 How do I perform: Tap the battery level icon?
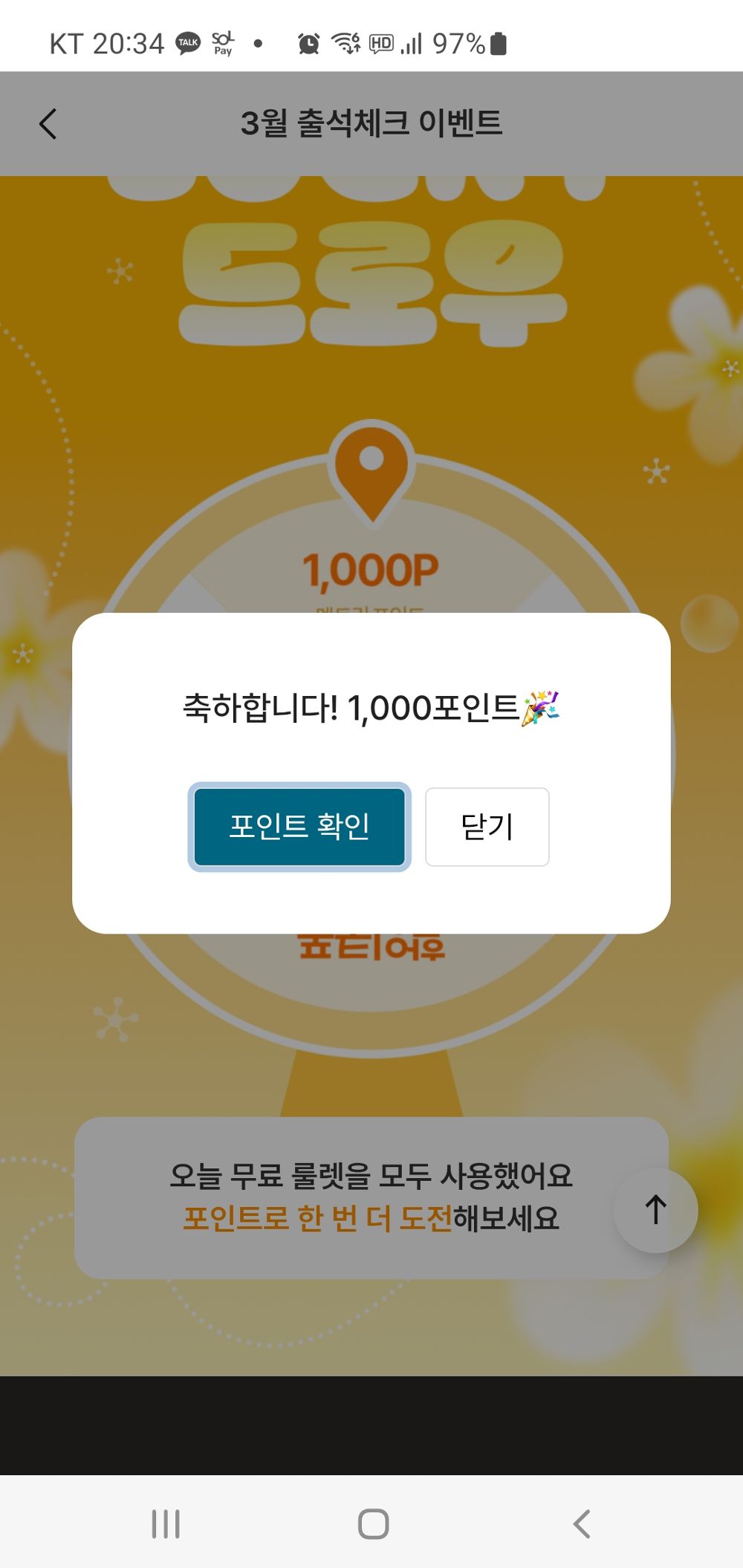tap(499, 42)
